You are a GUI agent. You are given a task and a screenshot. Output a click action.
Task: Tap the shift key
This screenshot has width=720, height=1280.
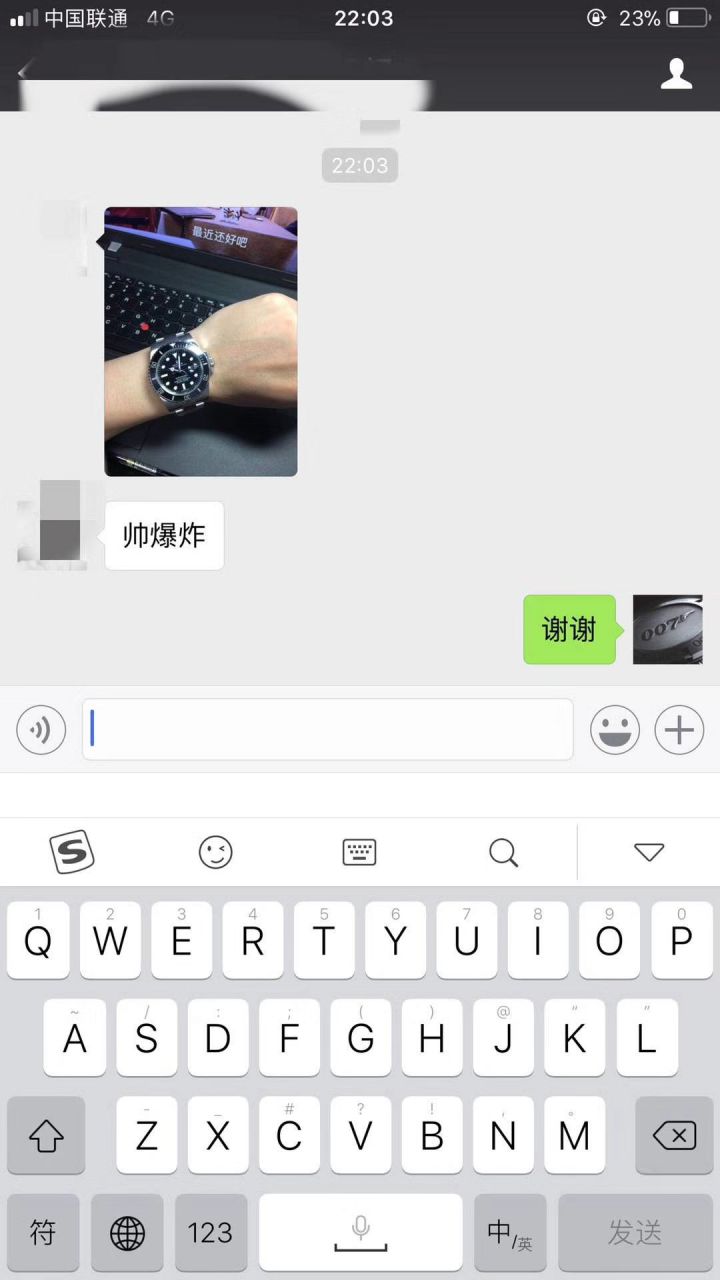[x=46, y=1135]
